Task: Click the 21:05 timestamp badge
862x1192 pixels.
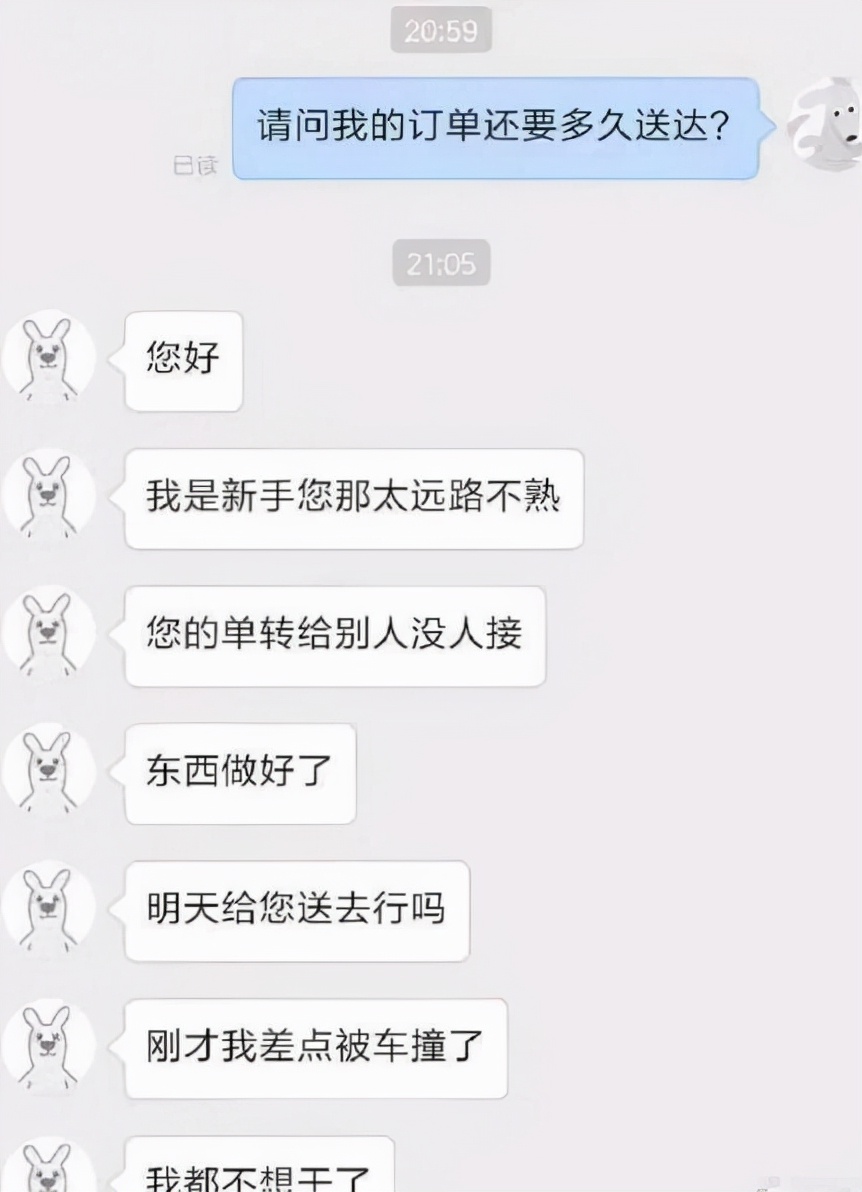Action: tap(443, 265)
